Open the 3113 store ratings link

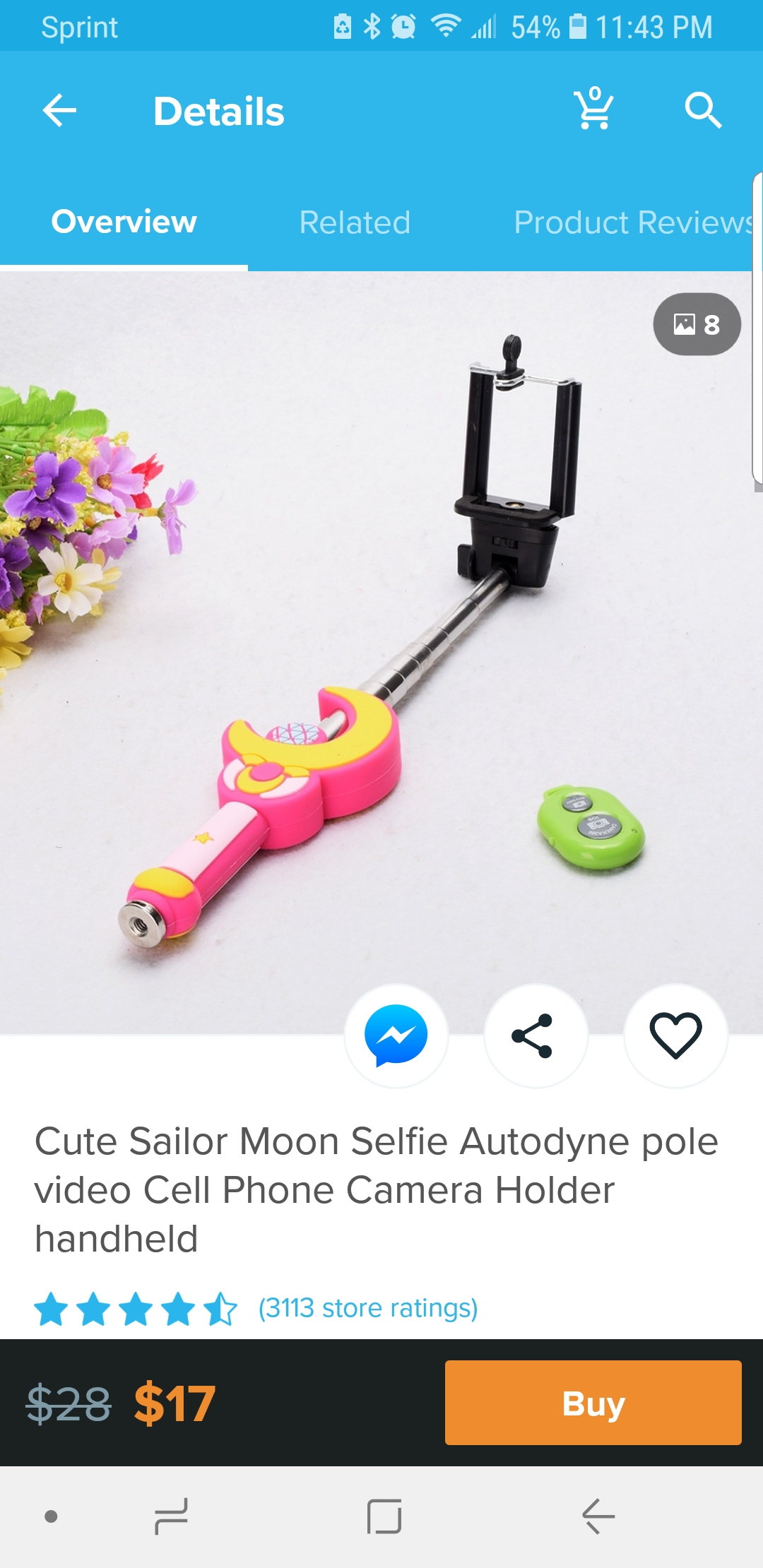(x=368, y=1308)
